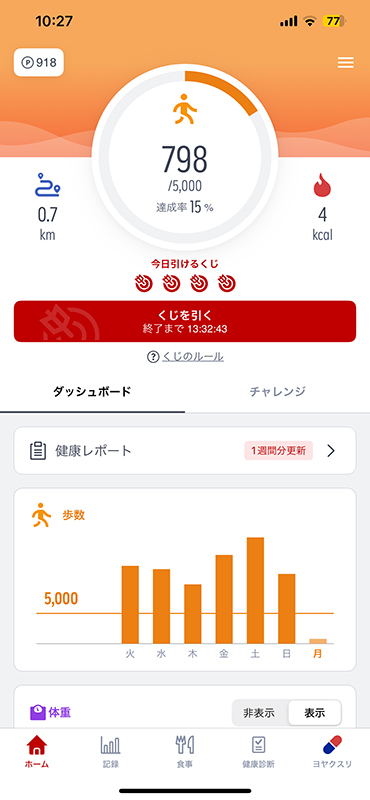The image size is (370, 800).
Task: Switch to the チャレンジ tab
Action: 278,392
